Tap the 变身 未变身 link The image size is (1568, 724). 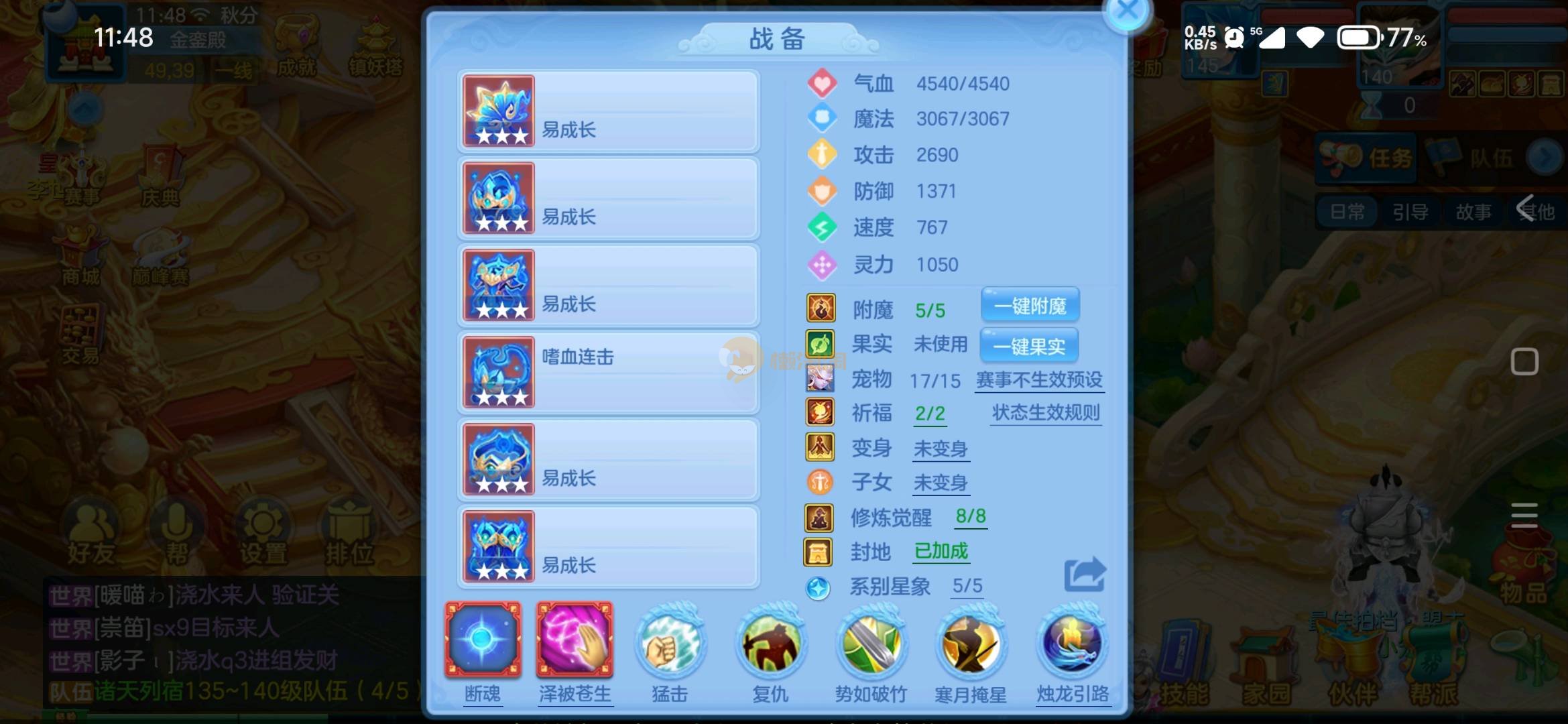click(x=941, y=448)
